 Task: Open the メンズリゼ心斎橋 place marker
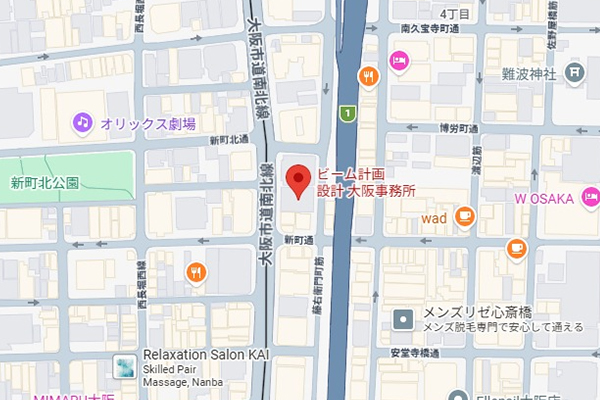404,320
